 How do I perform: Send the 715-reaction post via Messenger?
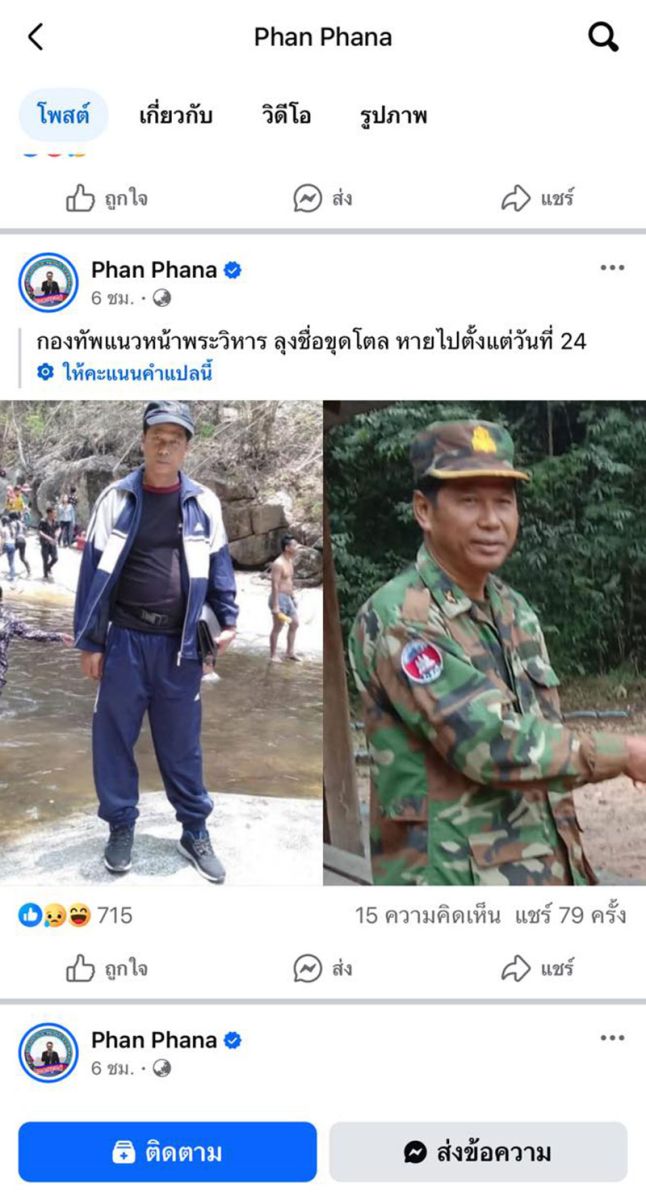pyautogui.click(x=323, y=968)
